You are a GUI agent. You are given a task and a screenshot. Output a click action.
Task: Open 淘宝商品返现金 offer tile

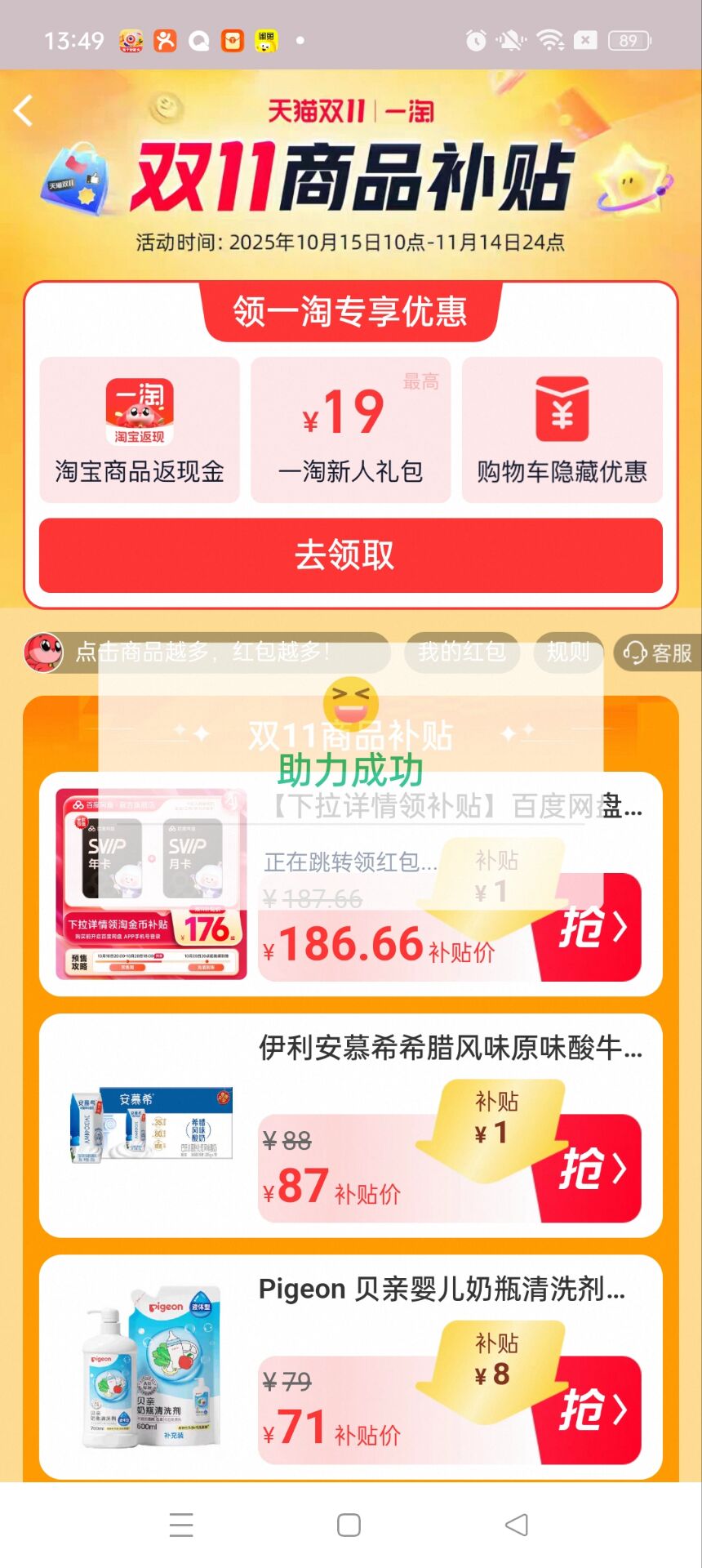click(x=140, y=430)
